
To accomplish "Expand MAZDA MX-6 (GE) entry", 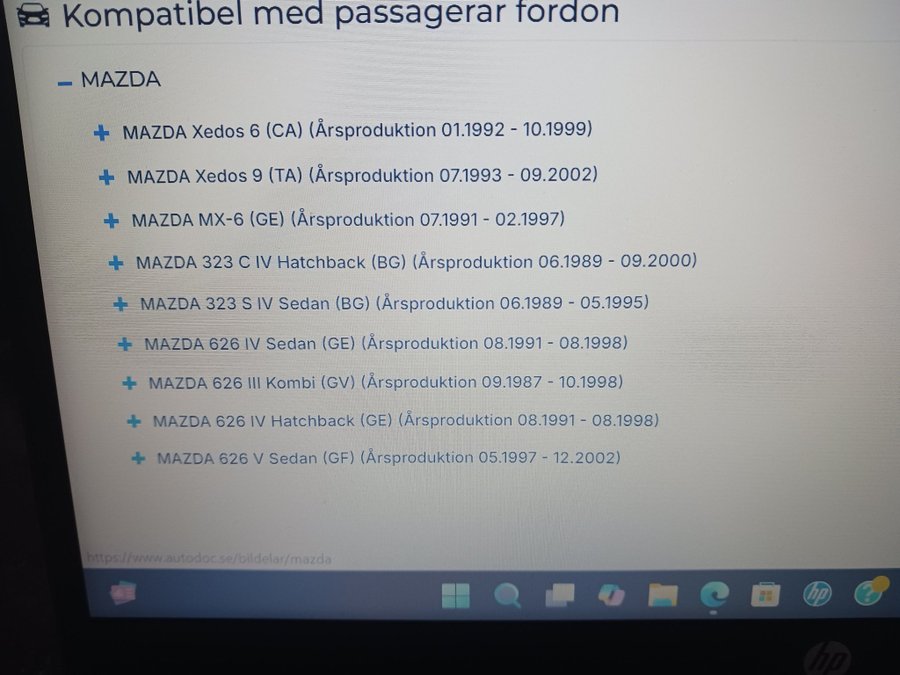I will pos(111,221).
